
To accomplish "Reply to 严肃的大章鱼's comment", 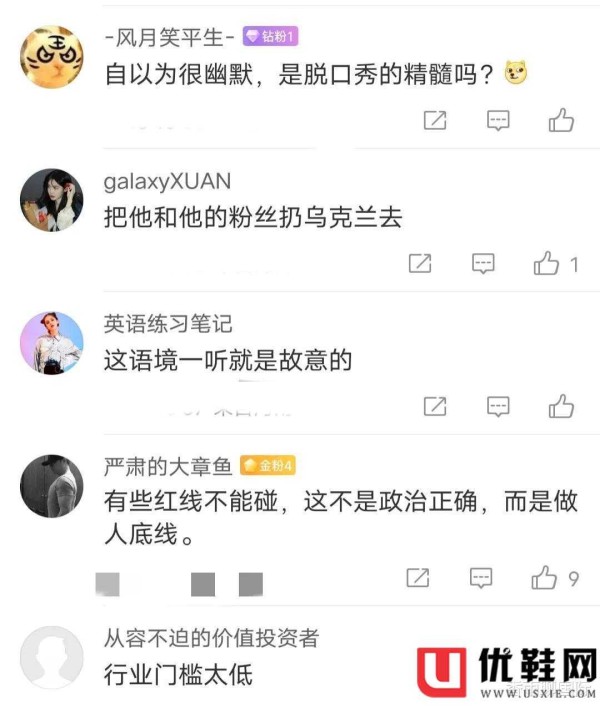I will coord(481,577).
